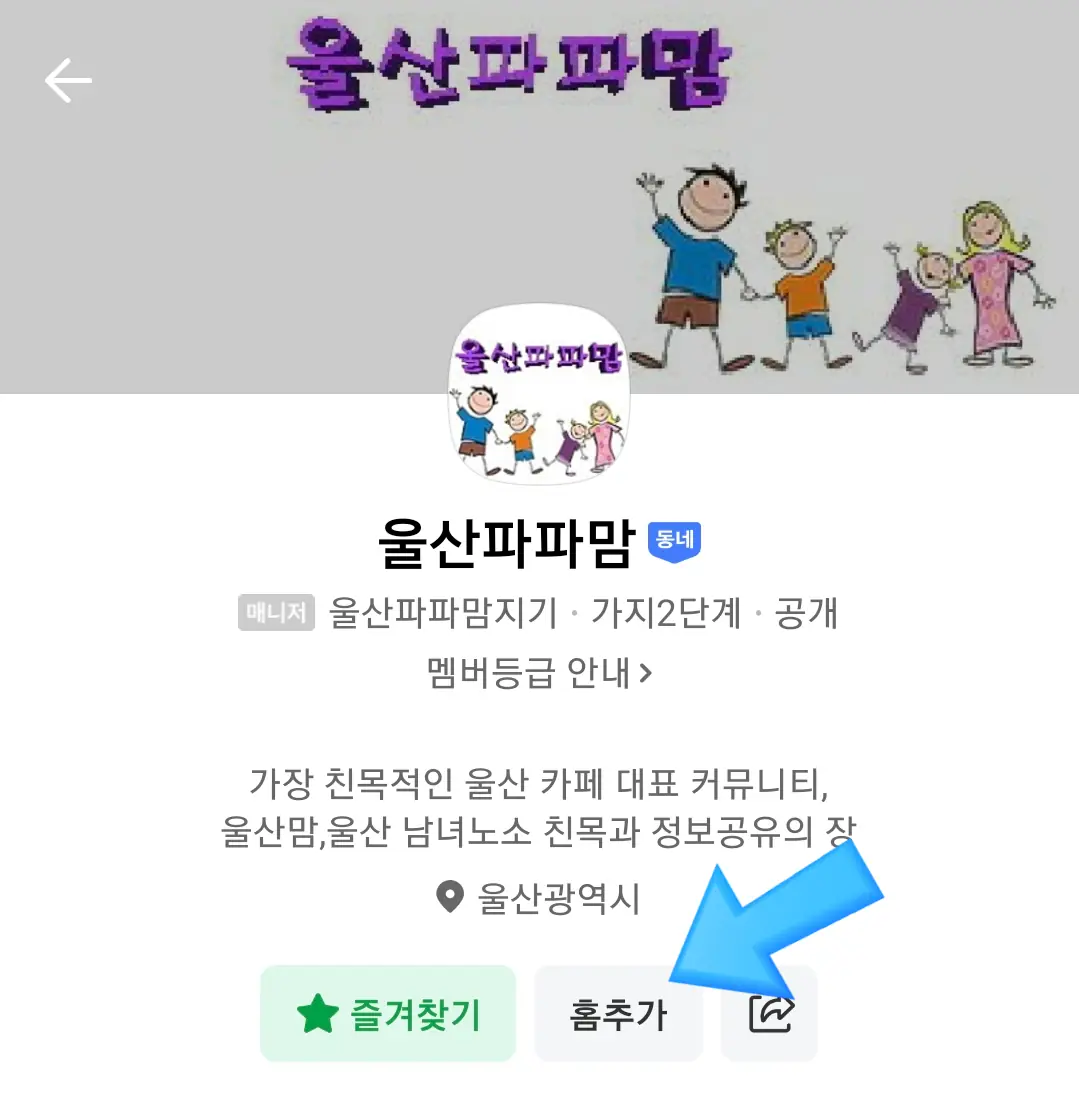Tap the 즐겨찾기 favorite button
Screen dimensions: 1079x1116
click(x=388, y=1014)
